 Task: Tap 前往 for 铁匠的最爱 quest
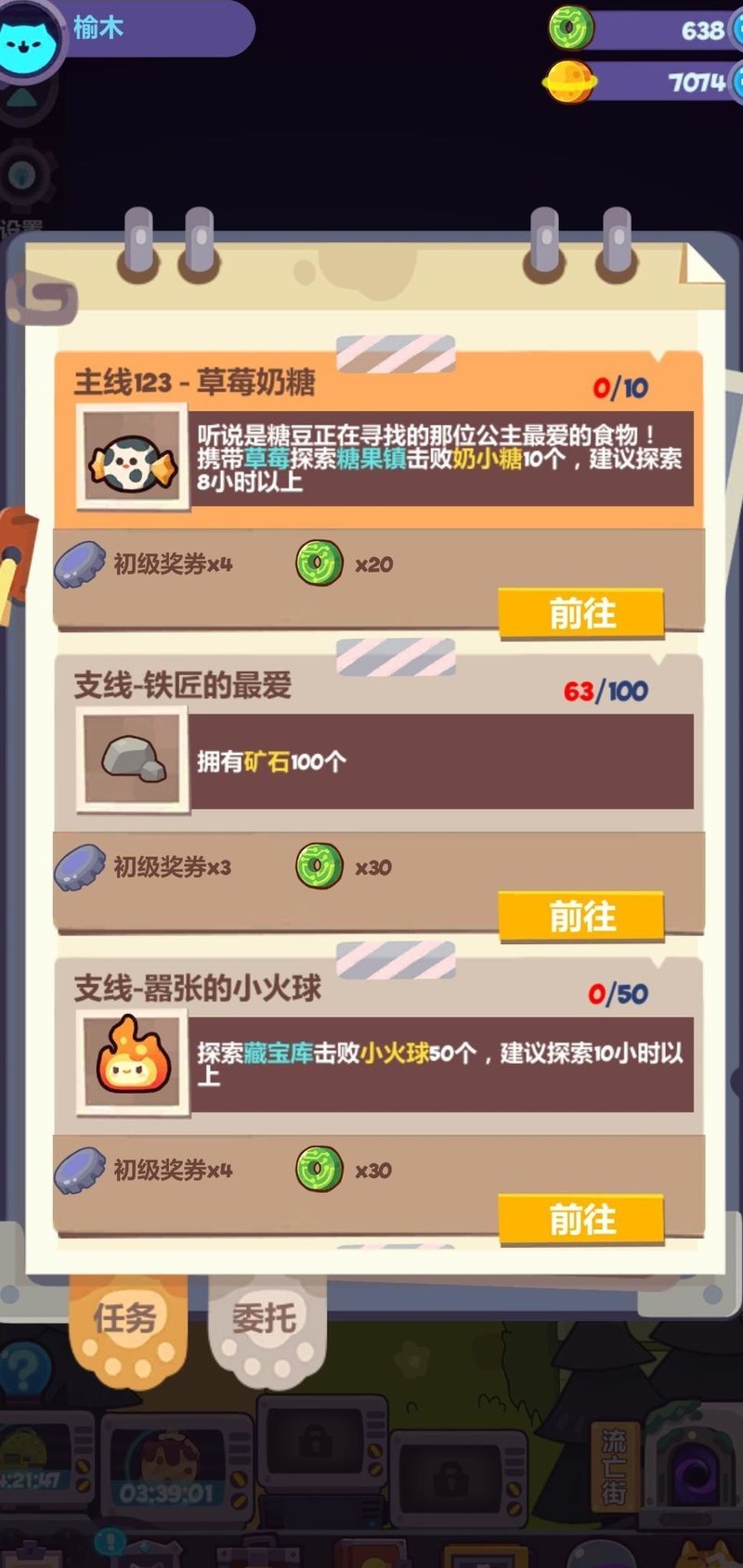pyautogui.click(x=581, y=917)
